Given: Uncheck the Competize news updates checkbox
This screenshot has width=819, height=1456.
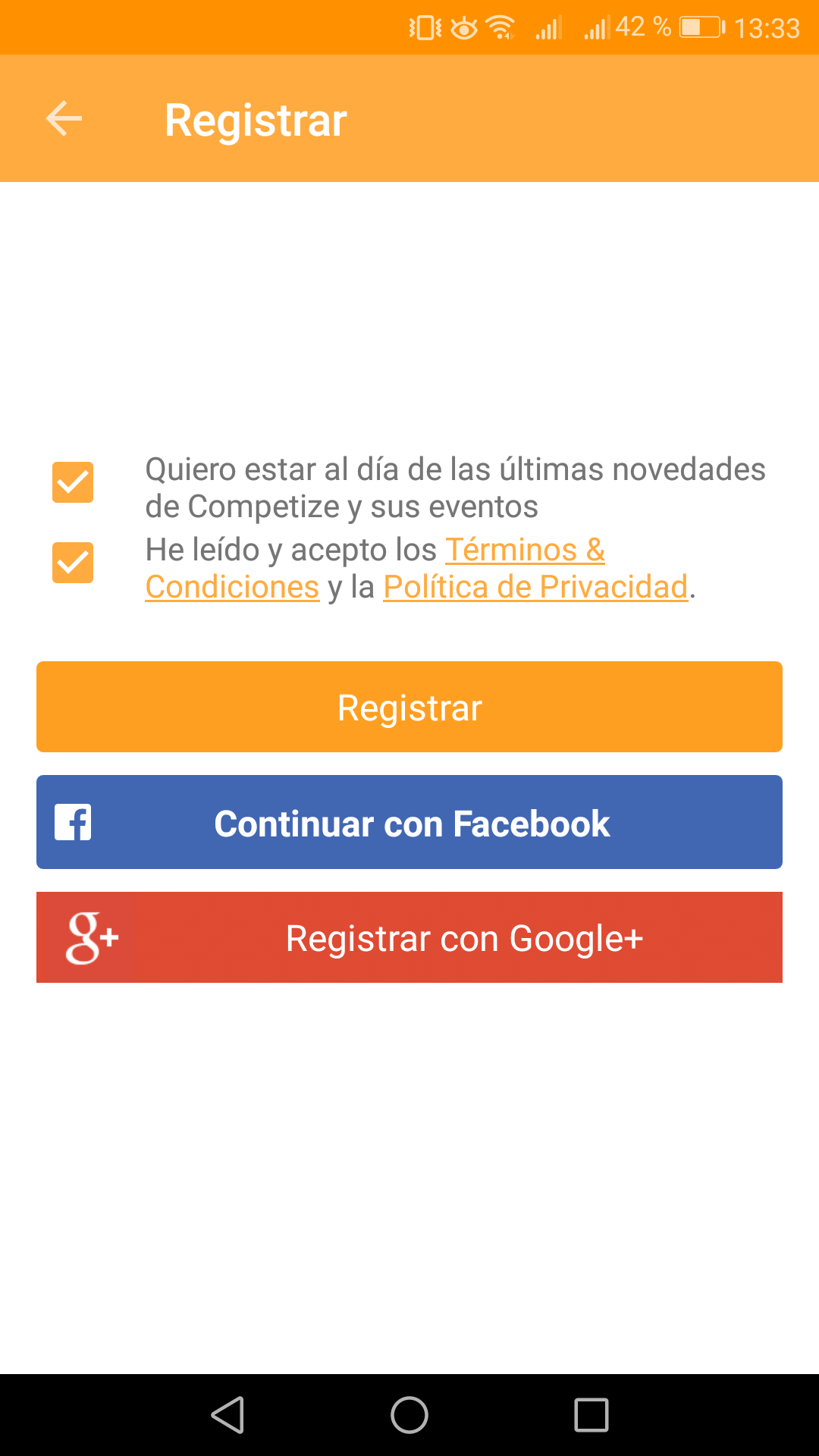Looking at the screenshot, I should pos(73,482).
